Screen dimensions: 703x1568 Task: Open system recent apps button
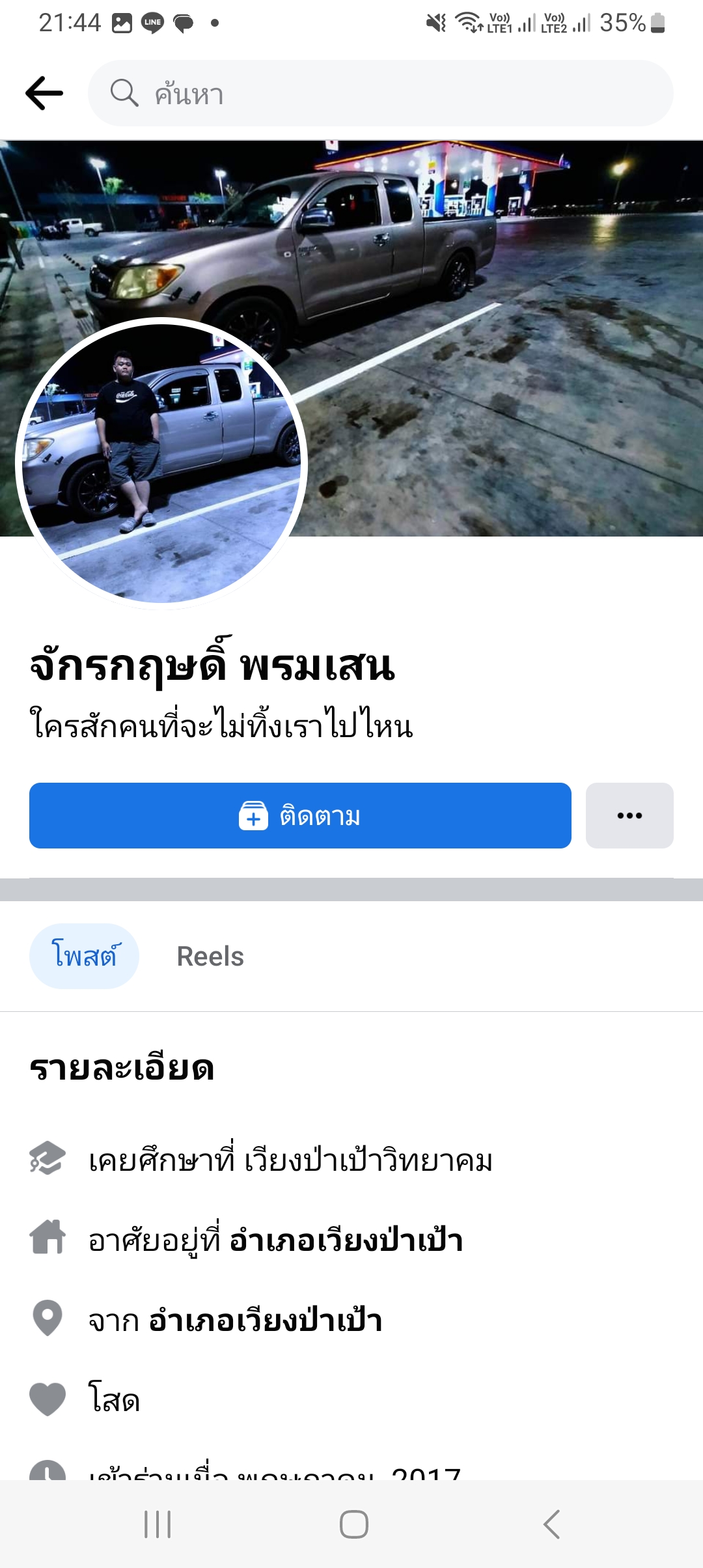[158, 1524]
